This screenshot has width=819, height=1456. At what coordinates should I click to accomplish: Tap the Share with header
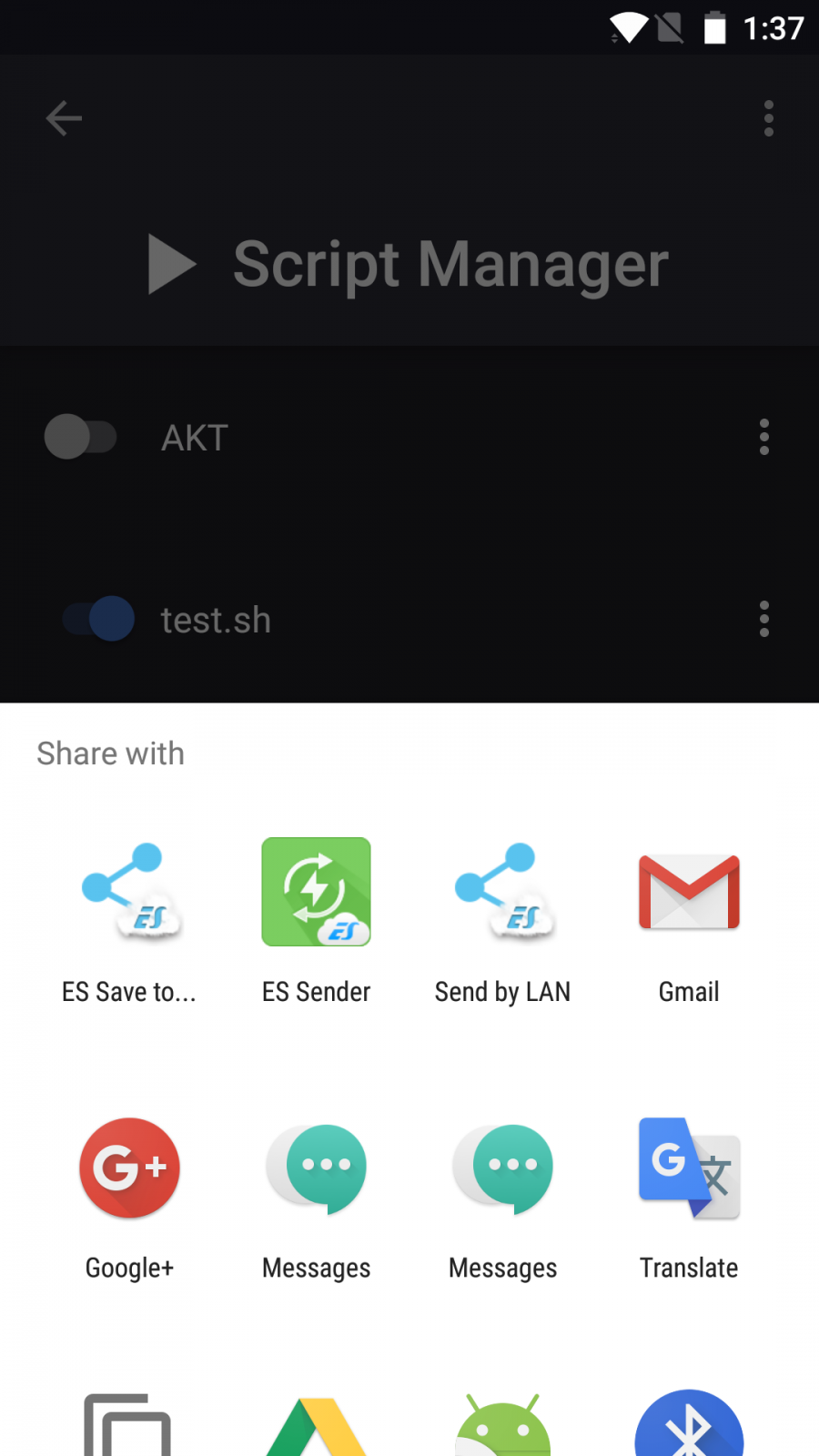pyautogui.click(x=110, y=753)
